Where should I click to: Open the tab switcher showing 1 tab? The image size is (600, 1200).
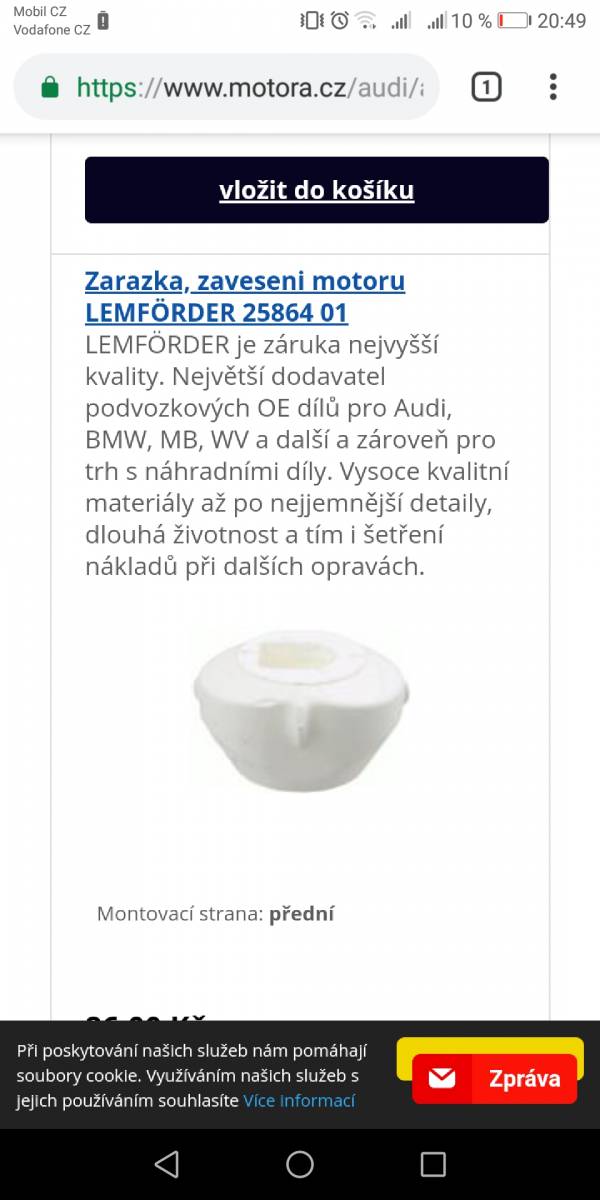[x=485, y=88]
